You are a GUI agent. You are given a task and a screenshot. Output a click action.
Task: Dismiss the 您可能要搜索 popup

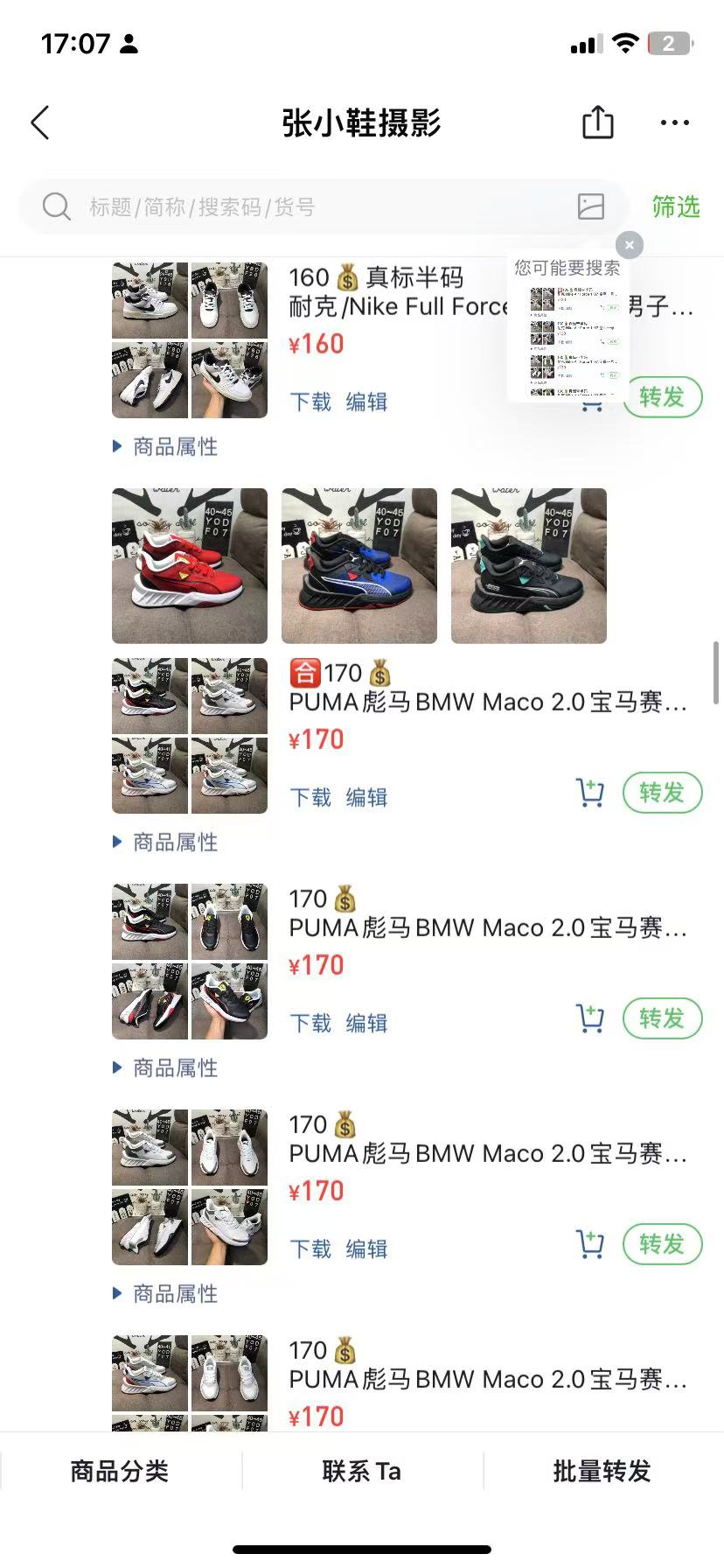coord(630,245)
